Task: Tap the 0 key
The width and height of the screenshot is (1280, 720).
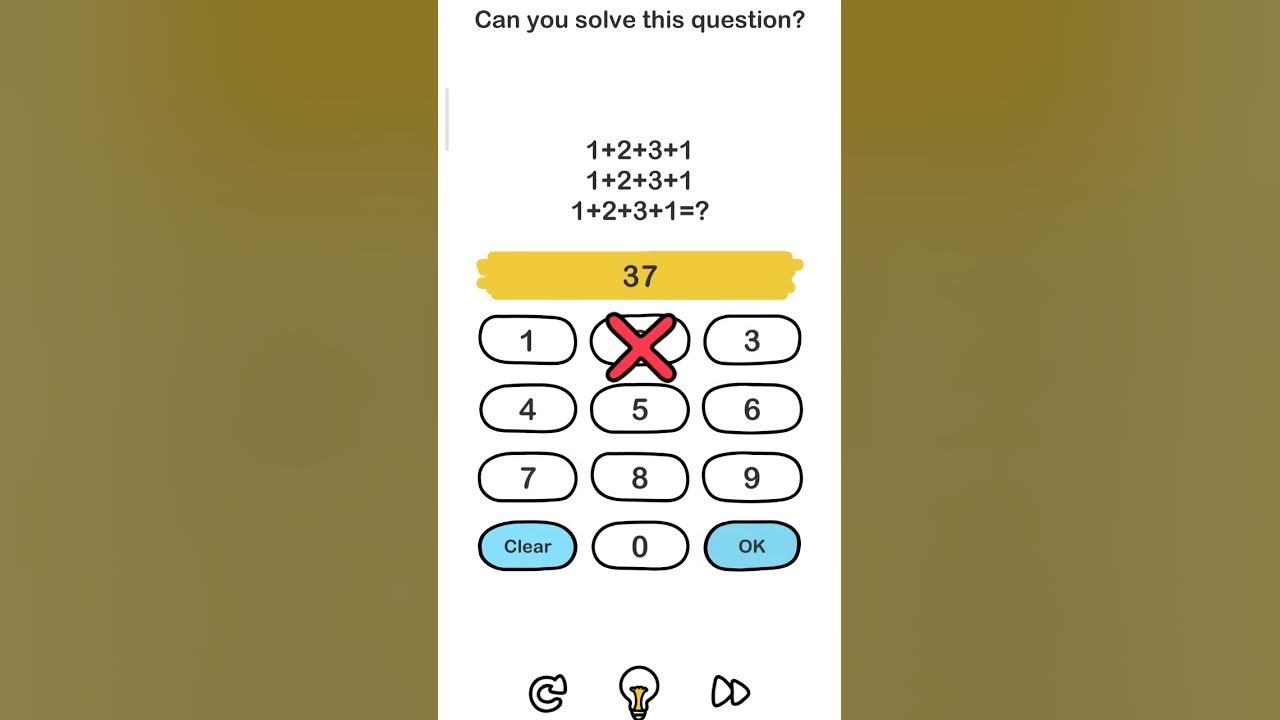Action: coord(640,547)
